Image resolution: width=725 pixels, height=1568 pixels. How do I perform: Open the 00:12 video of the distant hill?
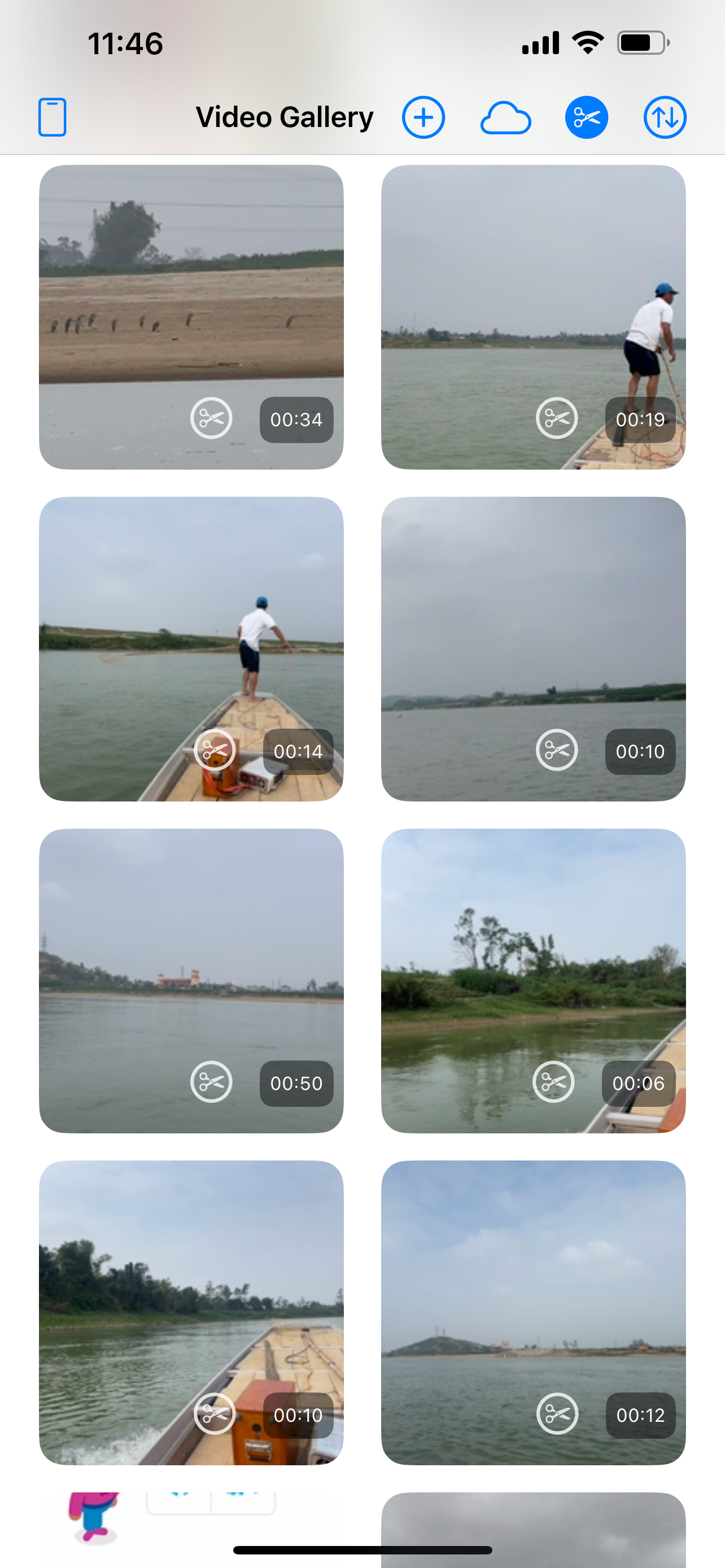[533, 1290]
